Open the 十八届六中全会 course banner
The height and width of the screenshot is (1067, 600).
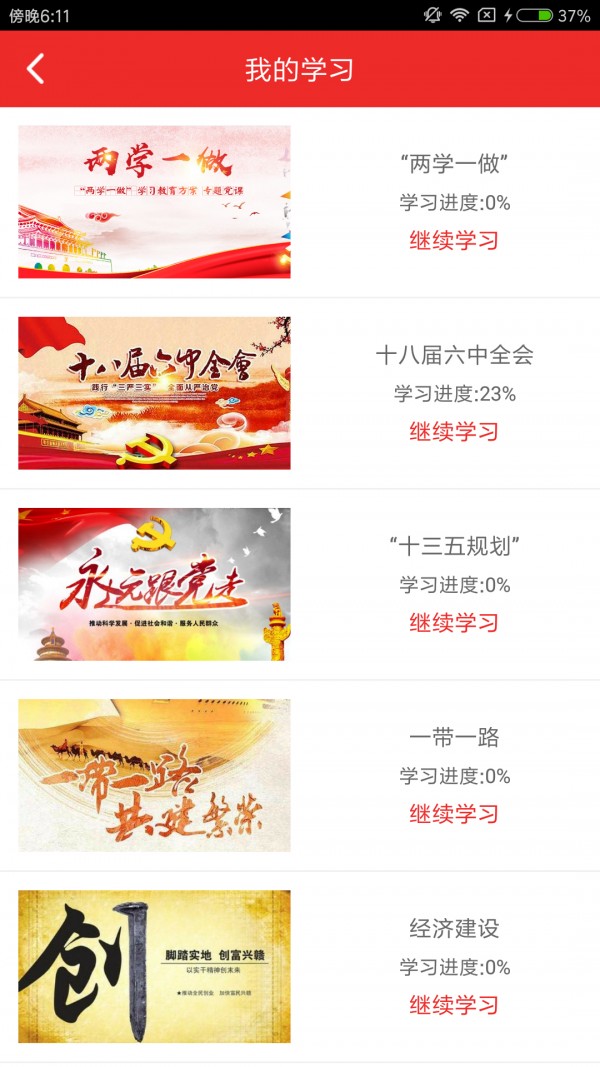[154, 393]
